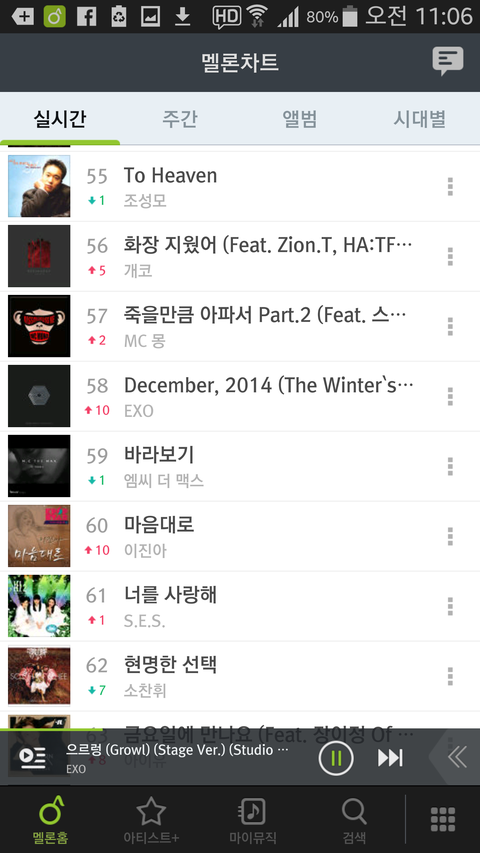Switch to the 주간 tab
The width and height of the screenshot is (480, 853).
(180, 119)
